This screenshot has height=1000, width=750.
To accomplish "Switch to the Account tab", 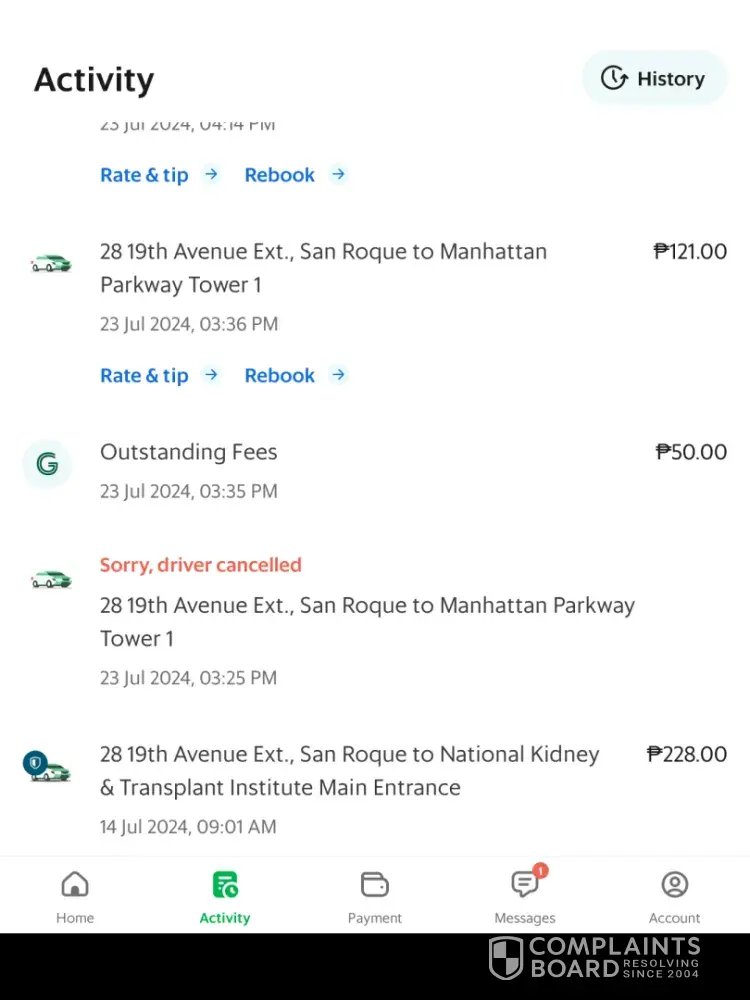I will click(x=675, y=896).
